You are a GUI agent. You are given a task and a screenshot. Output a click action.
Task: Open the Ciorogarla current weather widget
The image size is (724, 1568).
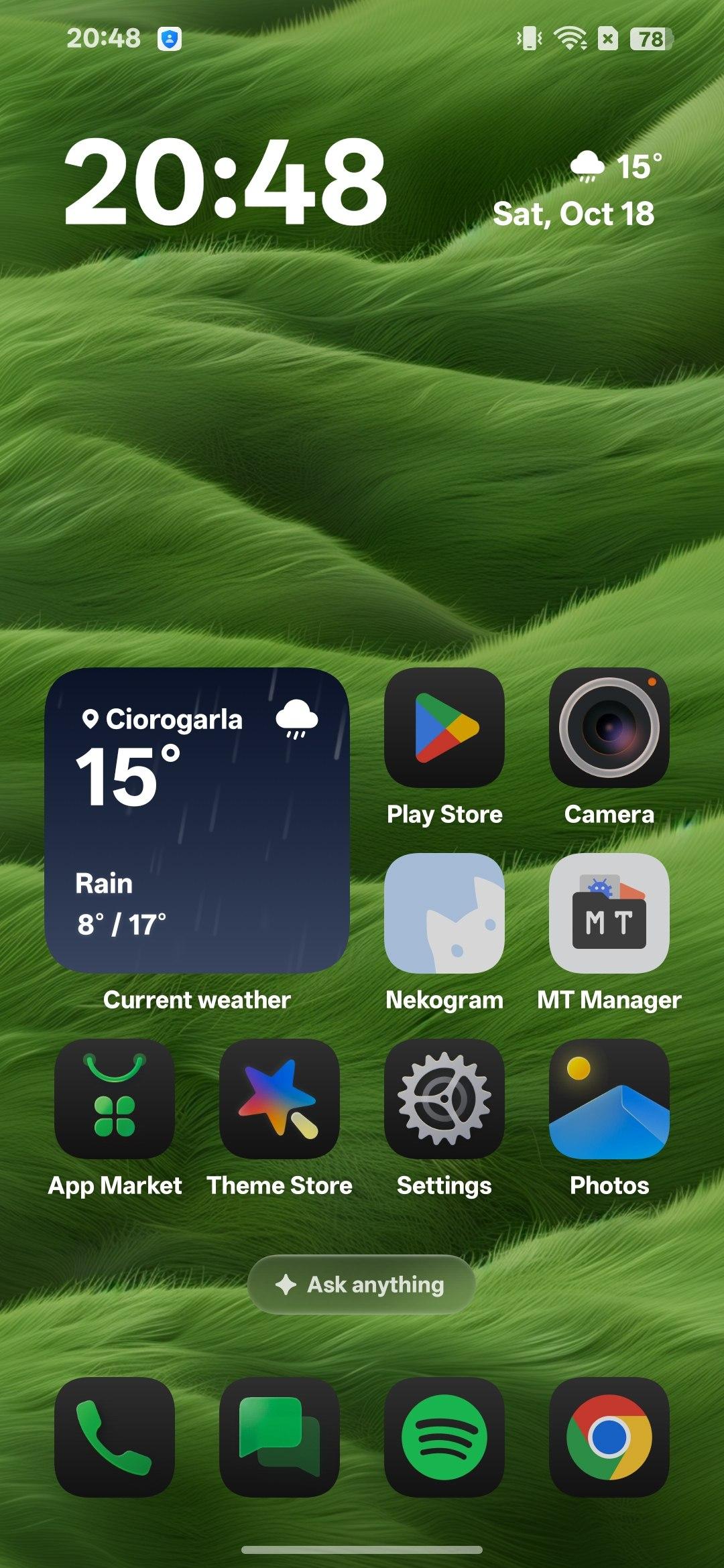click(197, 820)
